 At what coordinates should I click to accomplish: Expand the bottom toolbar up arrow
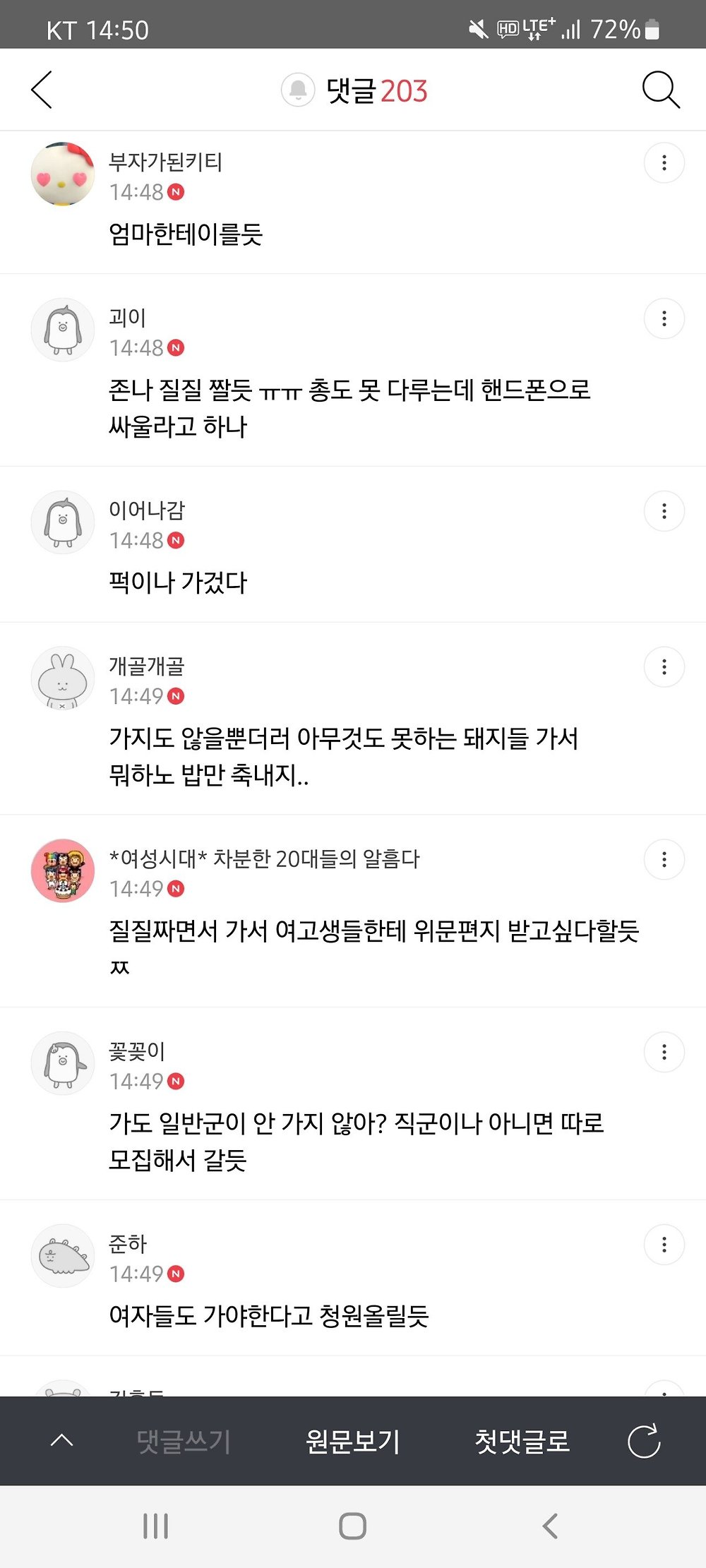[62, 1440]
